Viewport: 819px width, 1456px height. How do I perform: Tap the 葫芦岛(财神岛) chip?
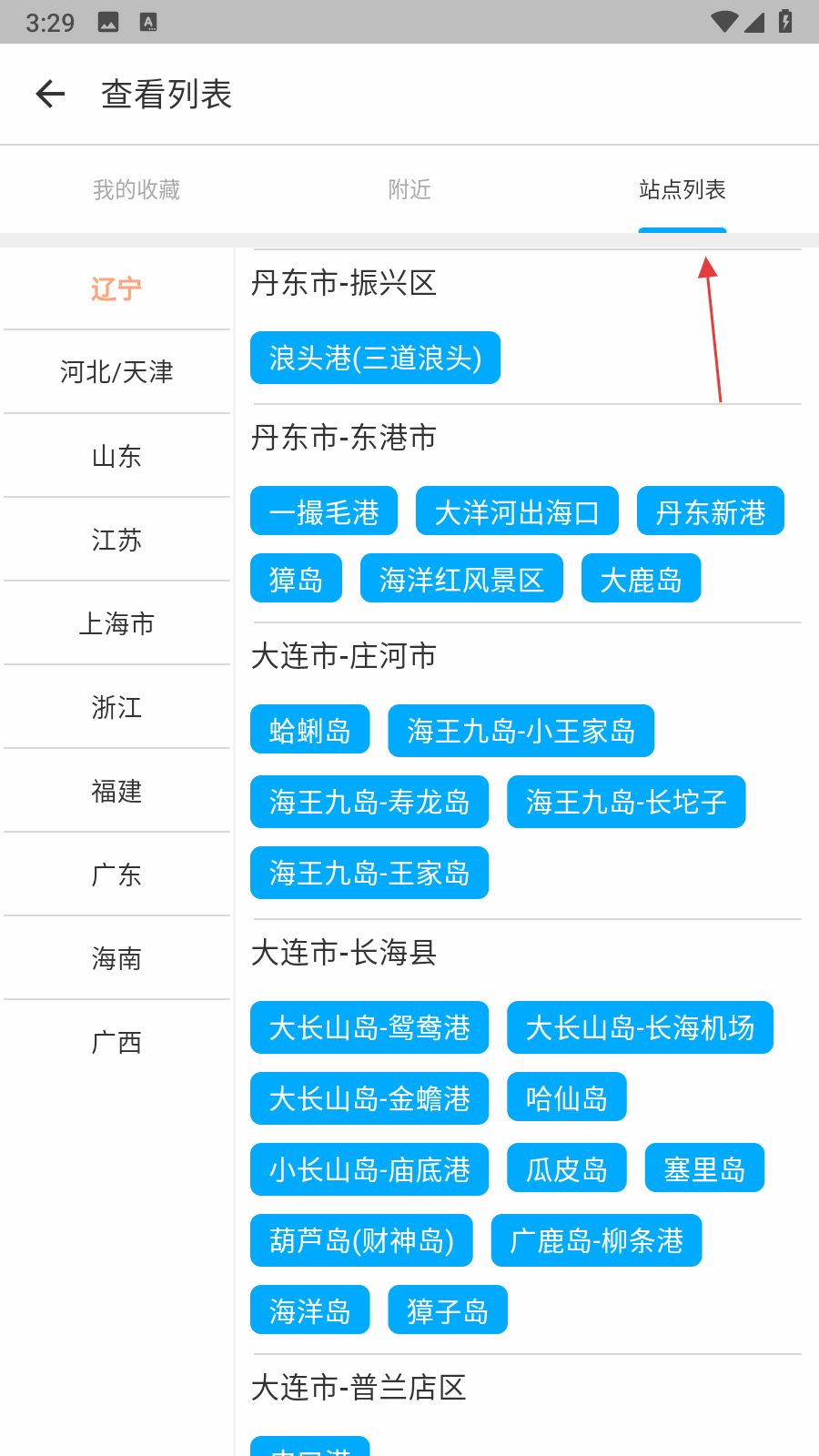(361, 1240)
